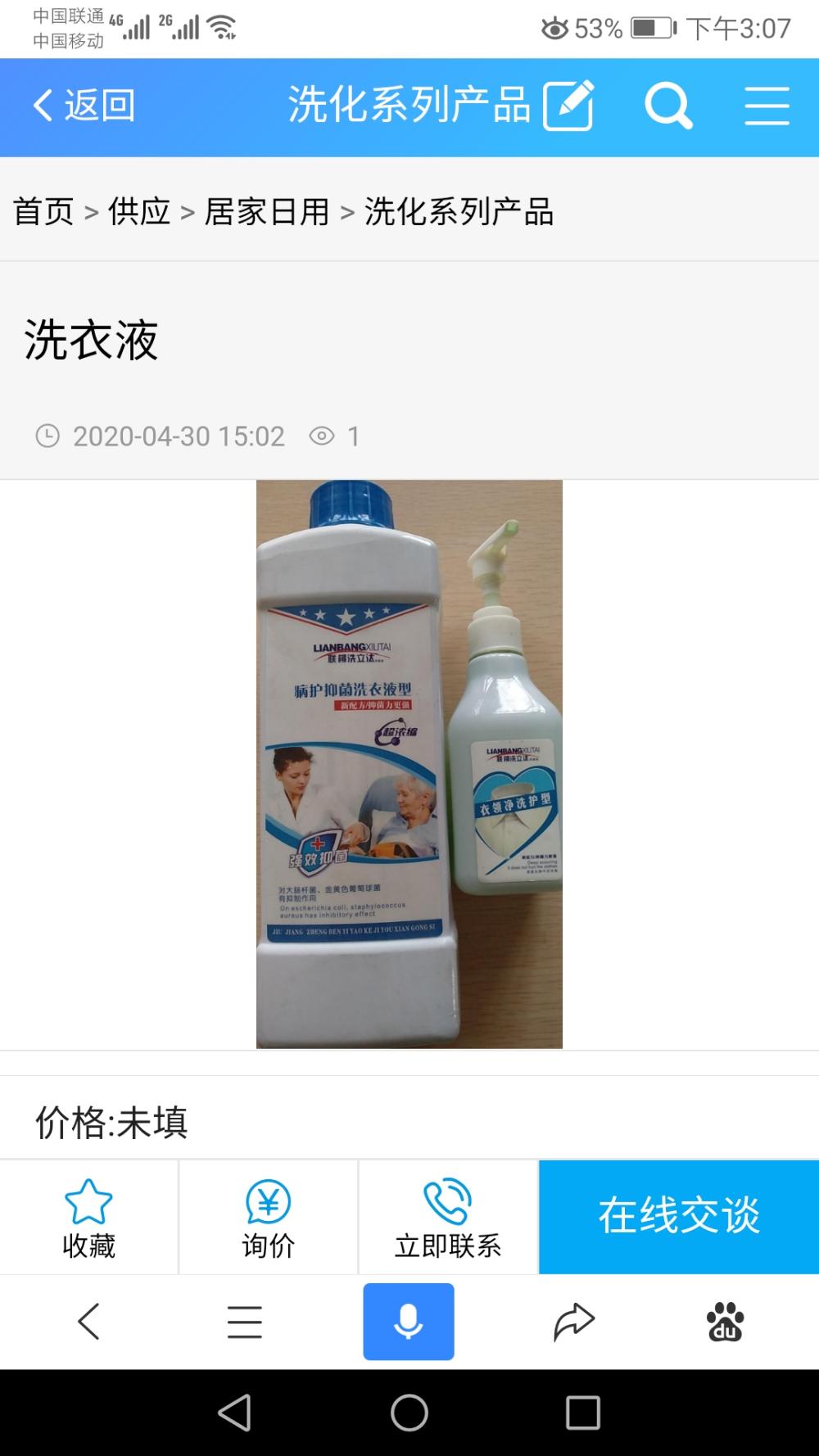Viewport: 819px width, 1456px height.
Task: Start 在线交谈 online chat
Action: [678, 1216]
